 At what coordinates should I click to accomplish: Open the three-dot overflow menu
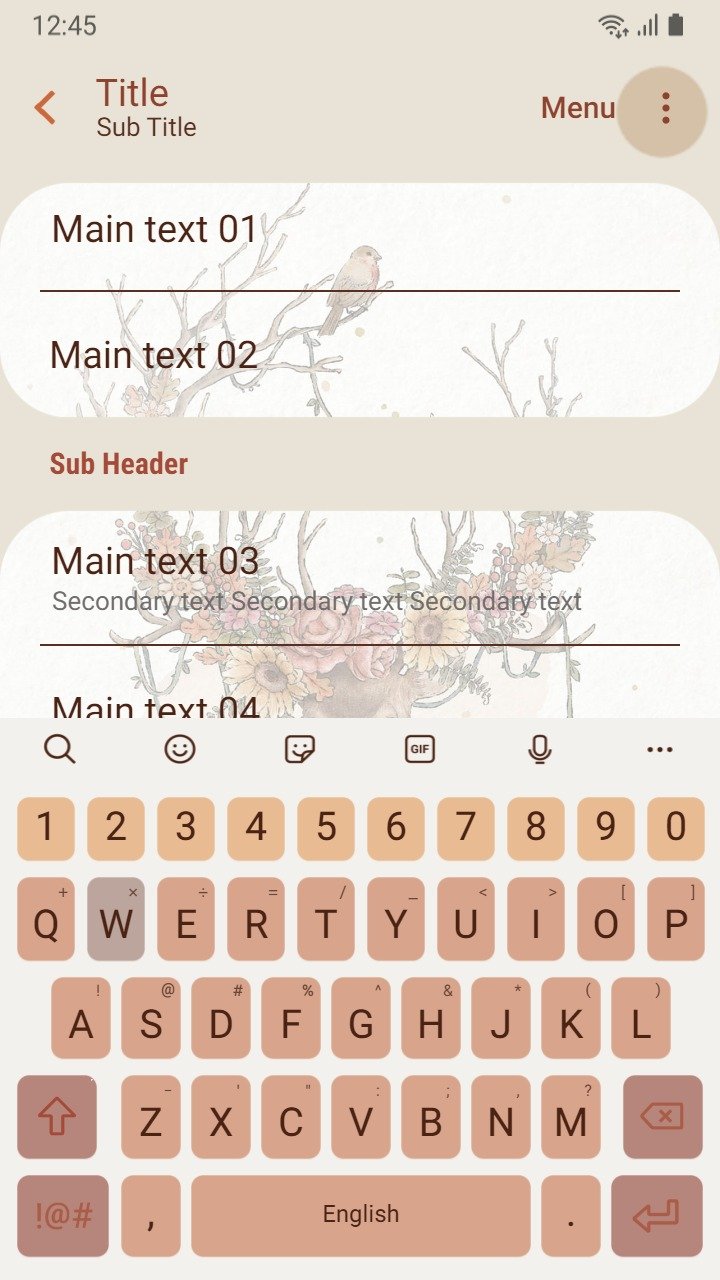click(665, 108)
